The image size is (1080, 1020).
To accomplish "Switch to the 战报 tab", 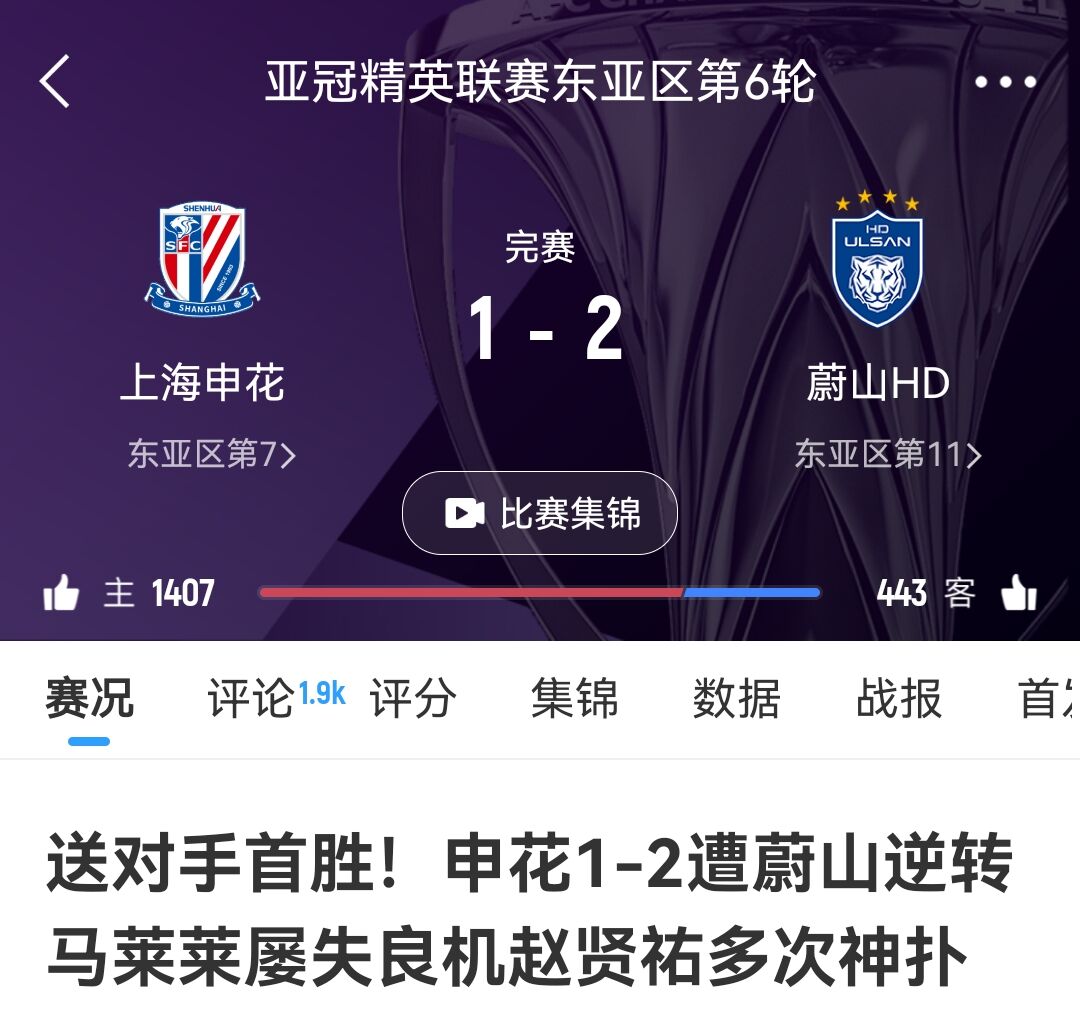I will 899,698.
